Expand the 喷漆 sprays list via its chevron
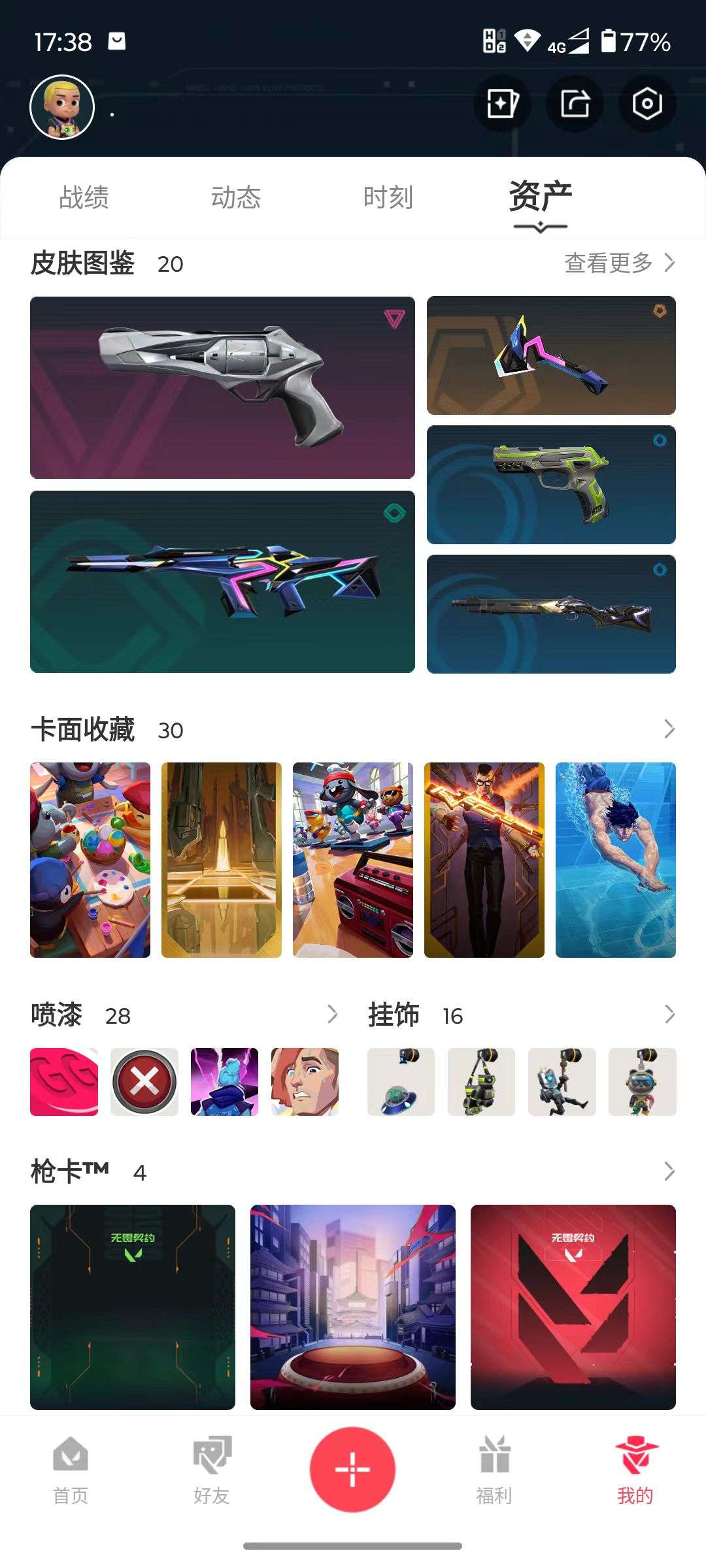706x1568 pixels. click(x=332, y=1015)
